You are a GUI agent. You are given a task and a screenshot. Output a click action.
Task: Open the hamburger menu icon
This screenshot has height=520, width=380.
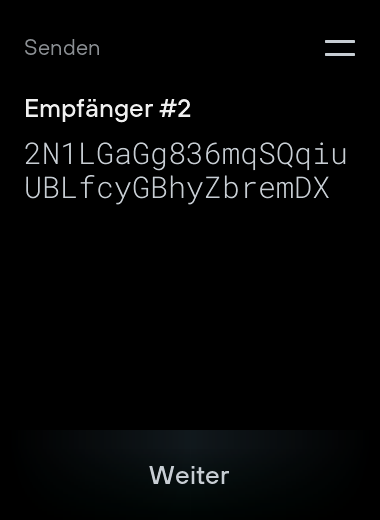point(340,48)
